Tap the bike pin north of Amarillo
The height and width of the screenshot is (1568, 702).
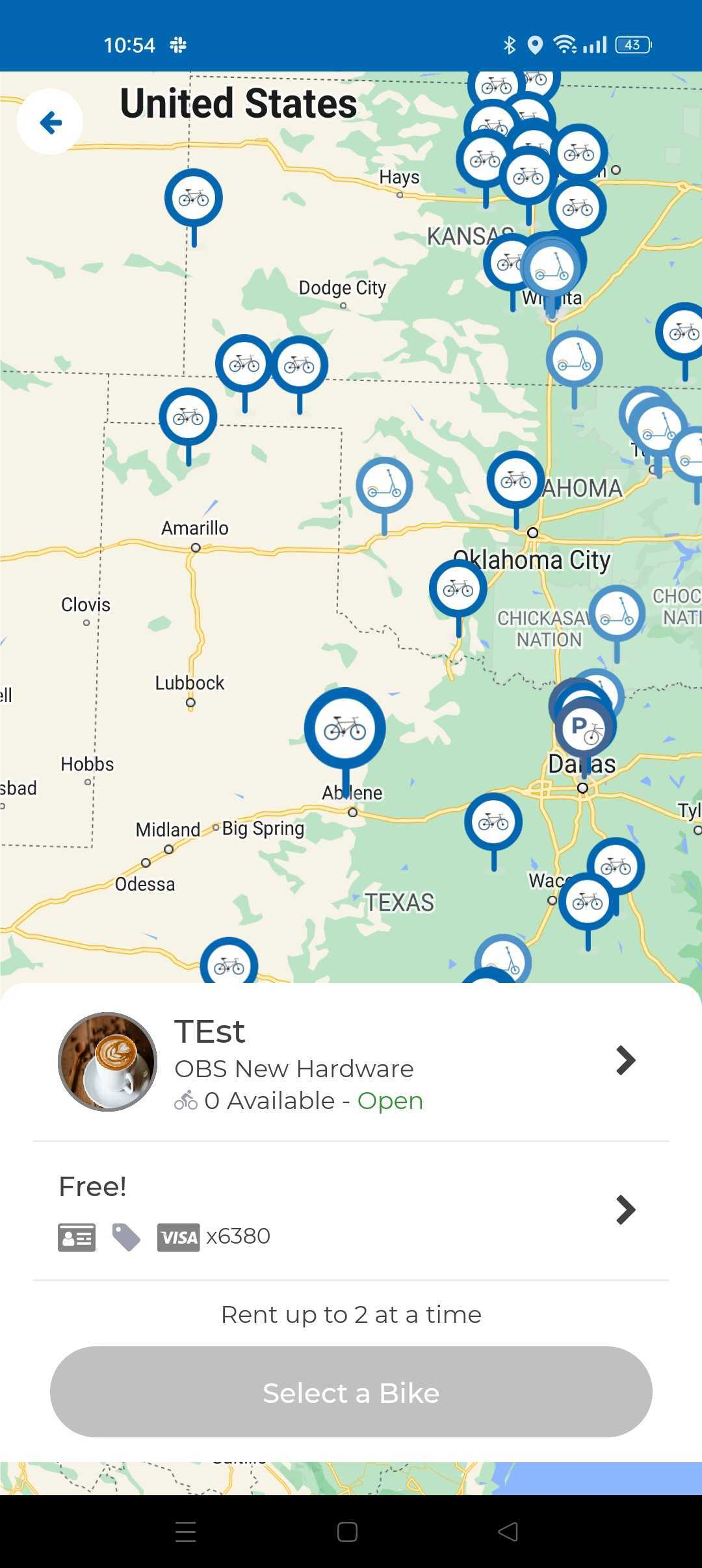pos(188,417)
